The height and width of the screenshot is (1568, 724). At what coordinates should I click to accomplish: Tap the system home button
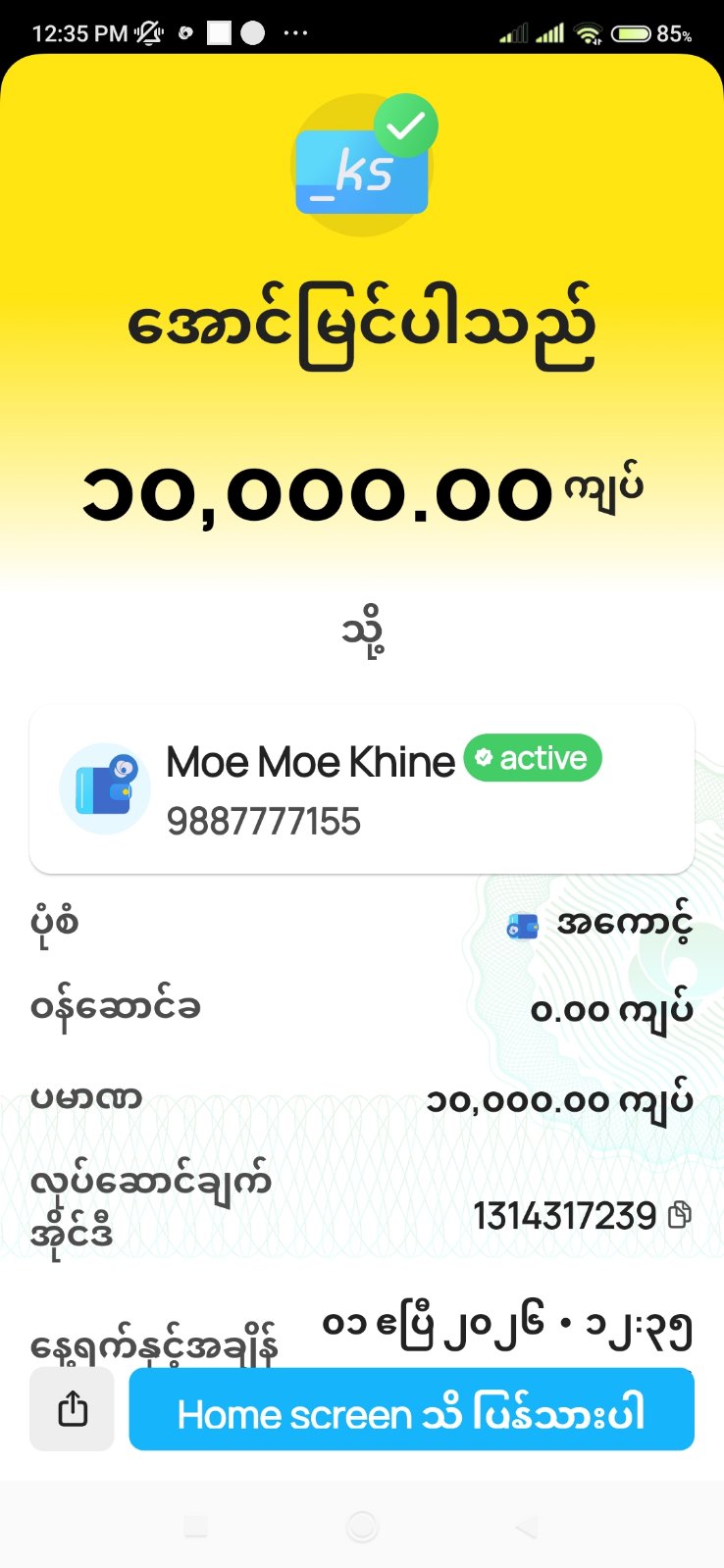362,1526
